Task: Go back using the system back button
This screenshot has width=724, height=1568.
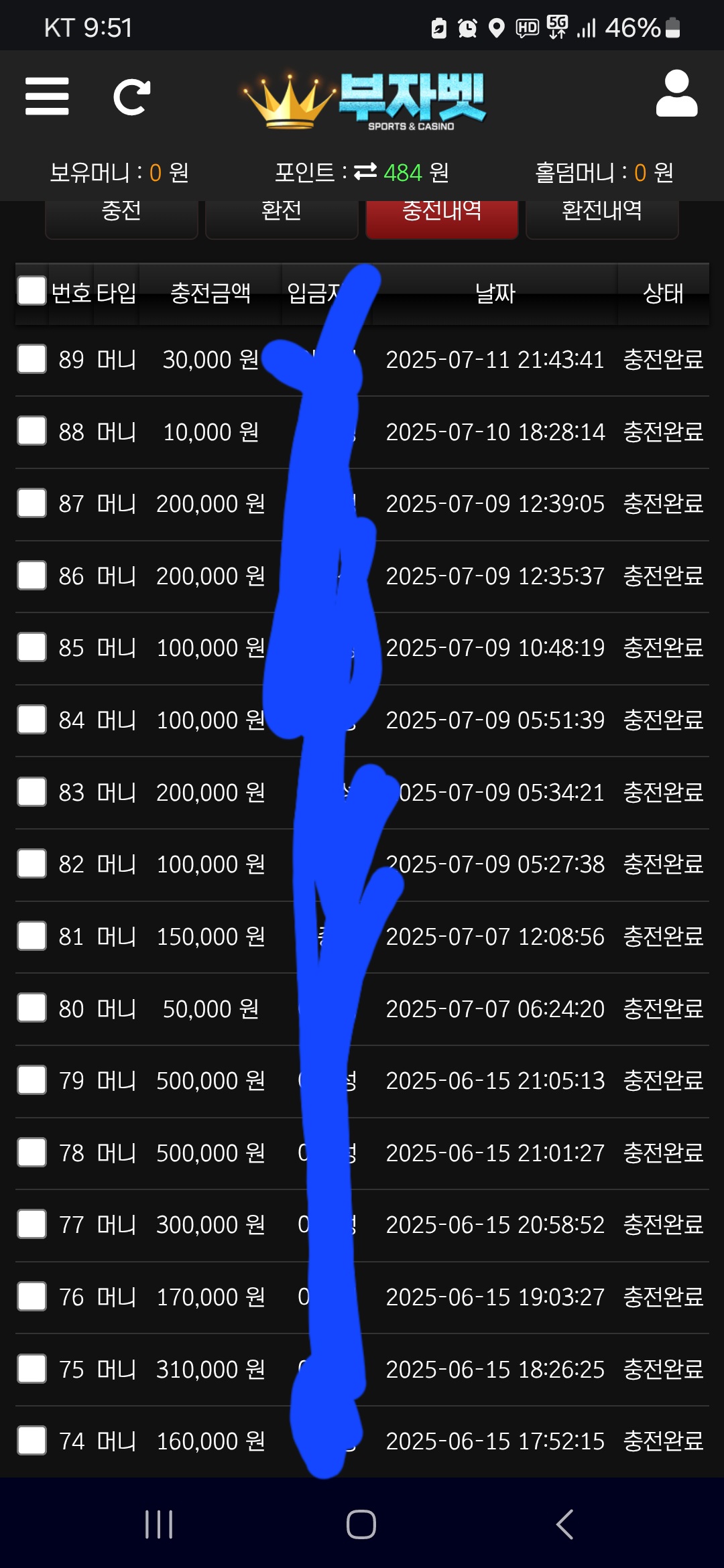Action: [564, 1524]
